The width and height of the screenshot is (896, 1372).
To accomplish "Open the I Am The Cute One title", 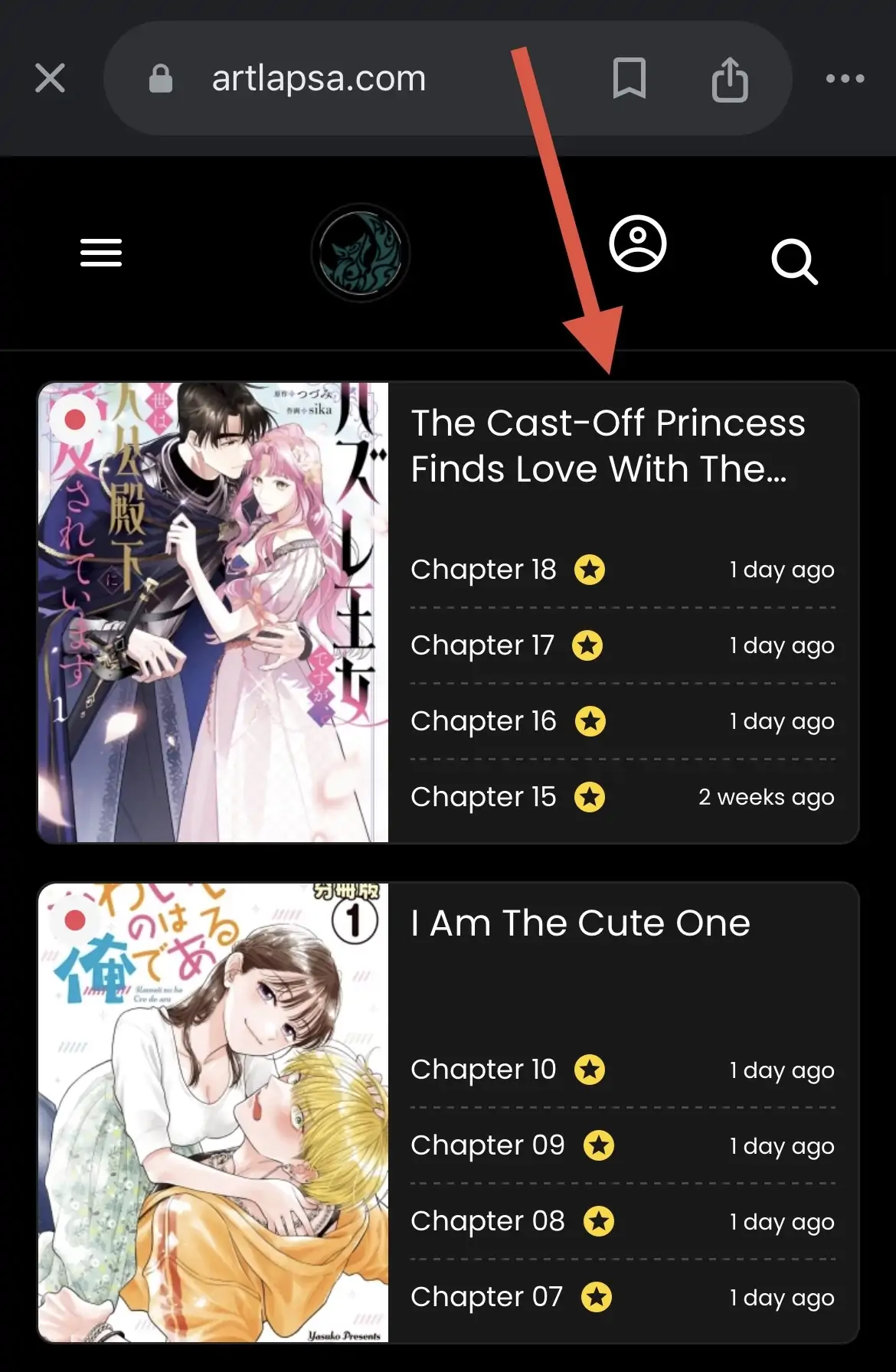I will click(x=580, y=923).
